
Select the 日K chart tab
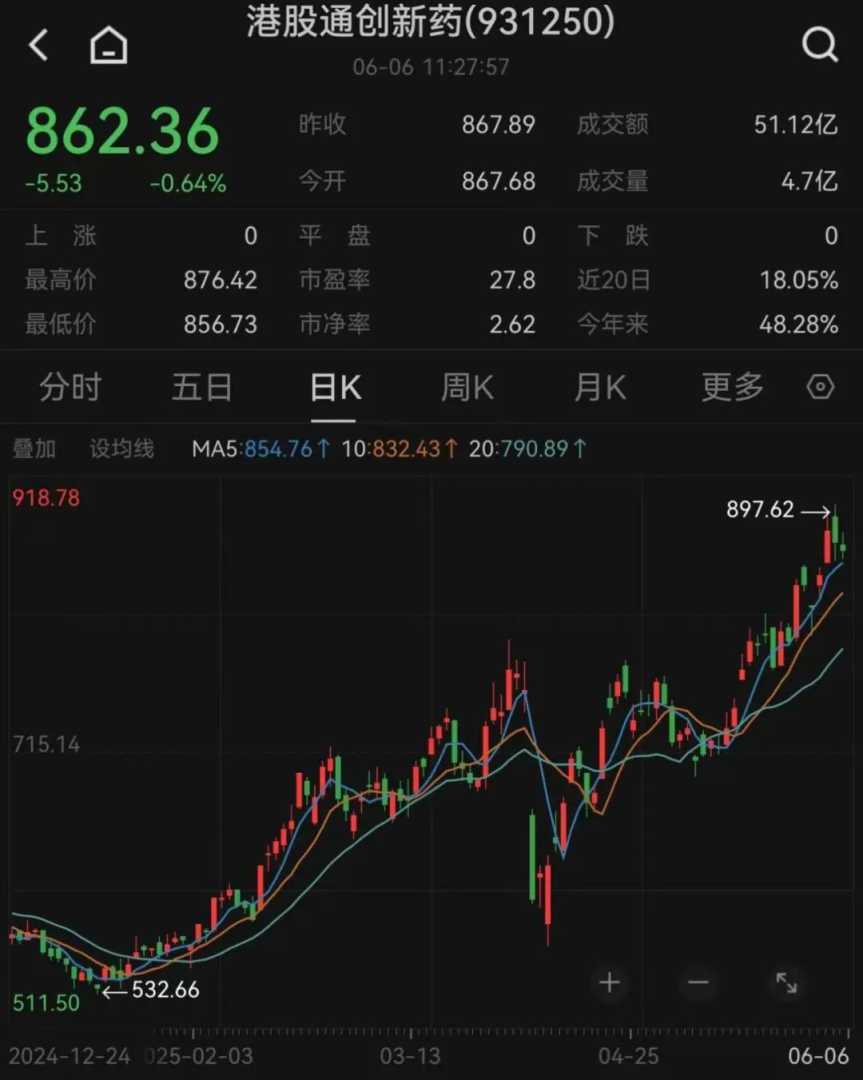click(x=335, y=388)
